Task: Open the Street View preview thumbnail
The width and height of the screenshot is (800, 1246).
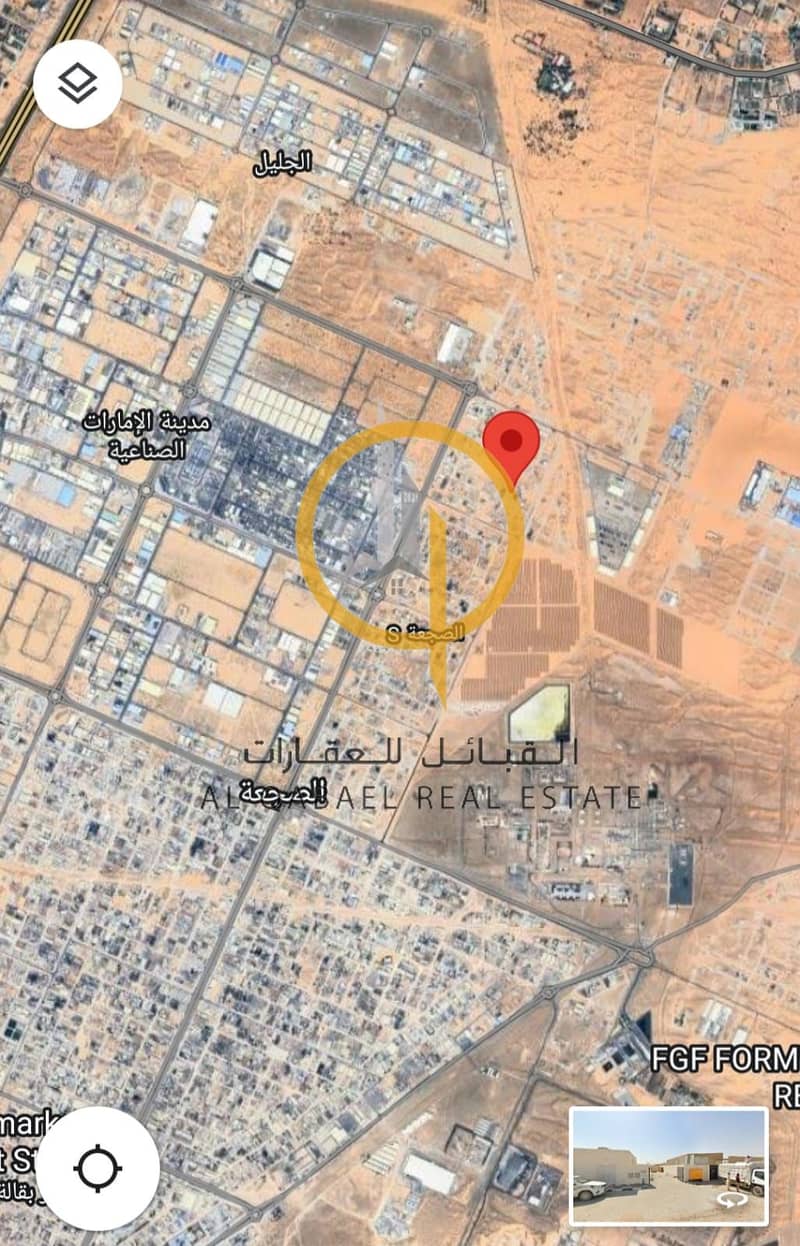Action: [x=668, y=1165]
